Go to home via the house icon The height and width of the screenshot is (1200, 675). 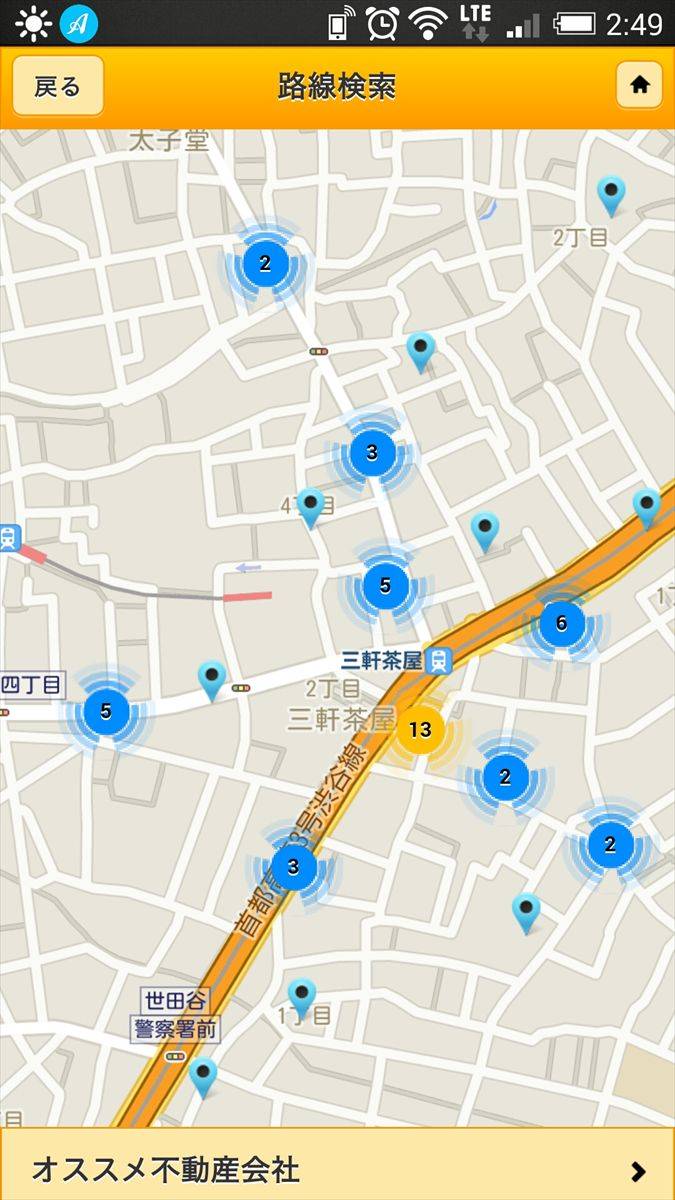point(640,86)
